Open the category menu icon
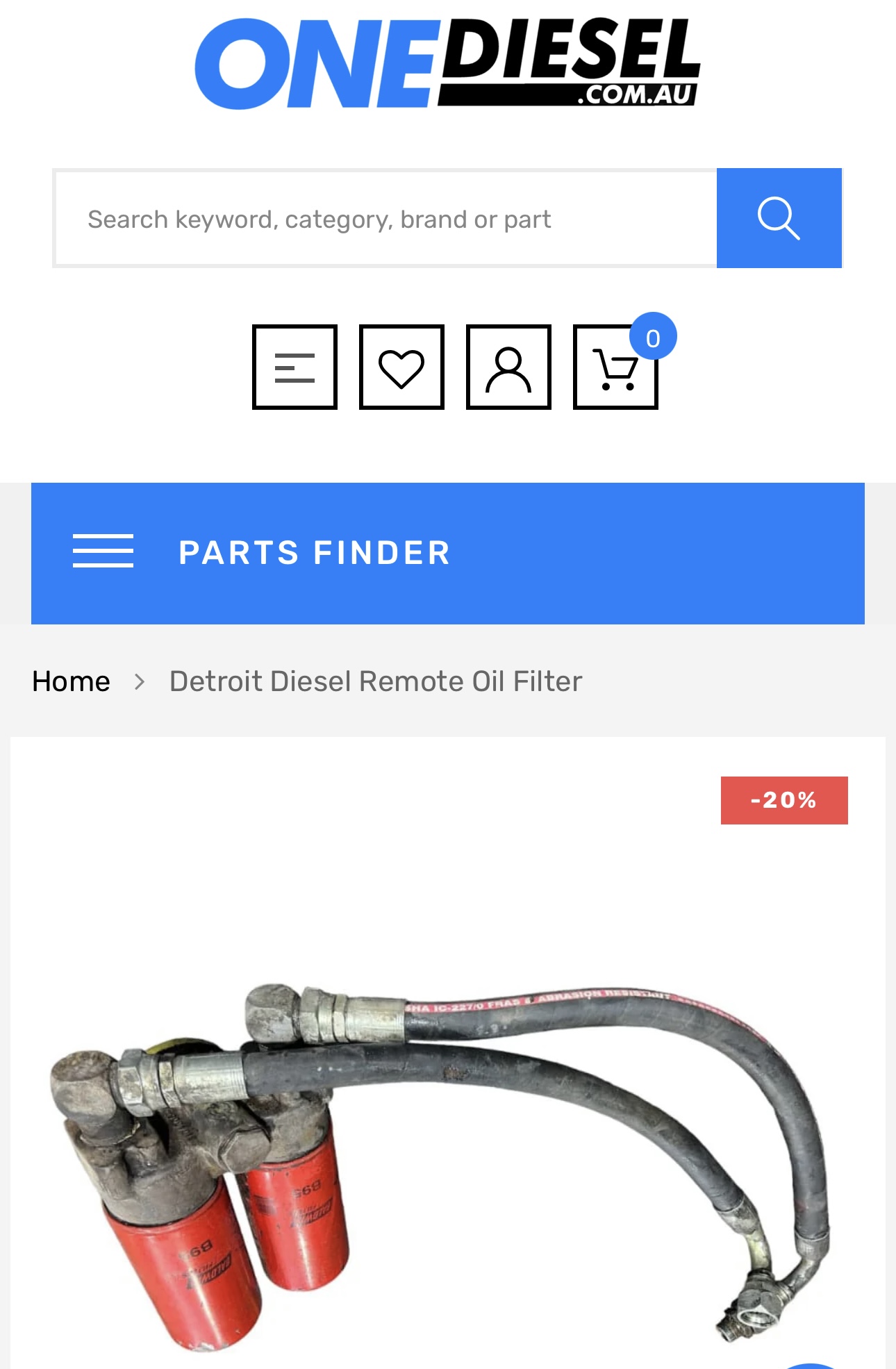The width and height of the screenshot is (896, 1369). click(294, 367)
